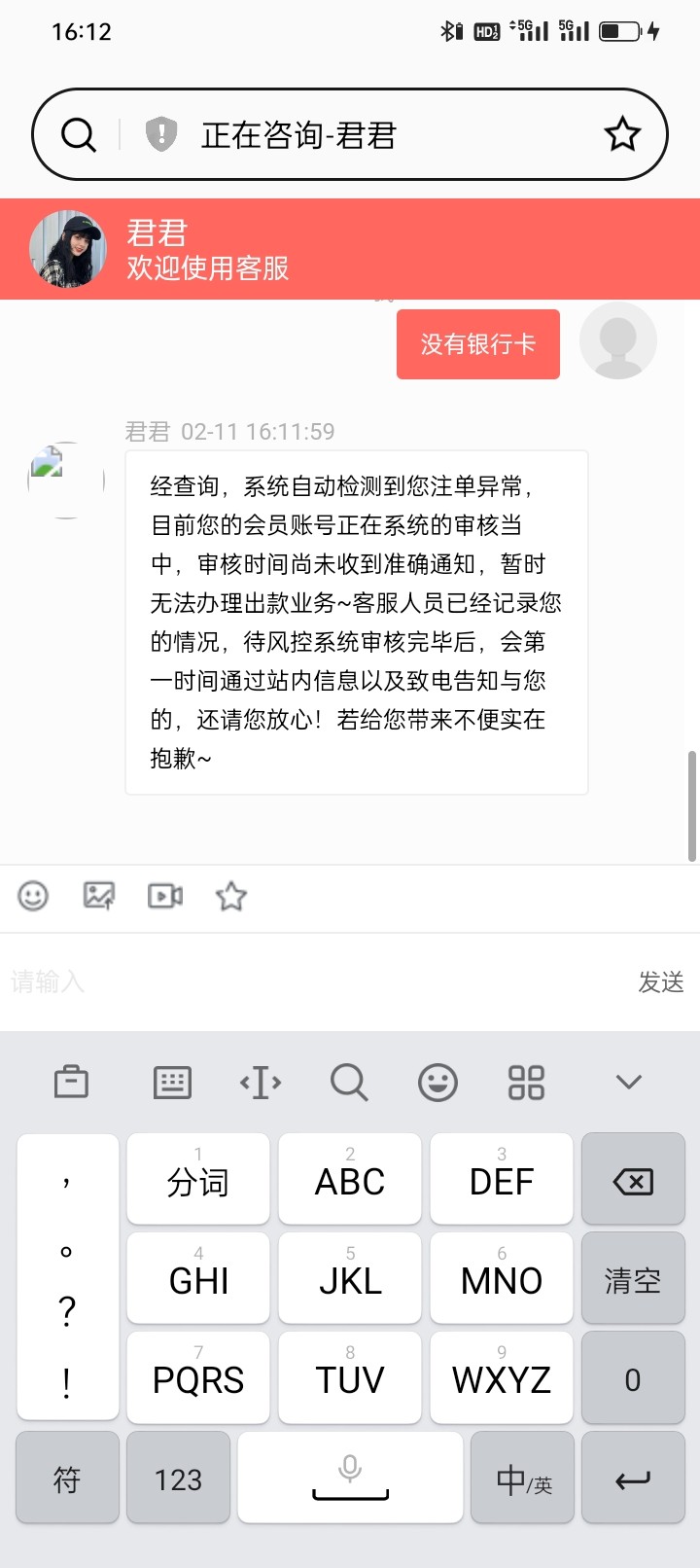Tap the apps grid icon in keyboard toolbar
This screenshot has height=1568, width=700.
click(x=525, y=1081)
